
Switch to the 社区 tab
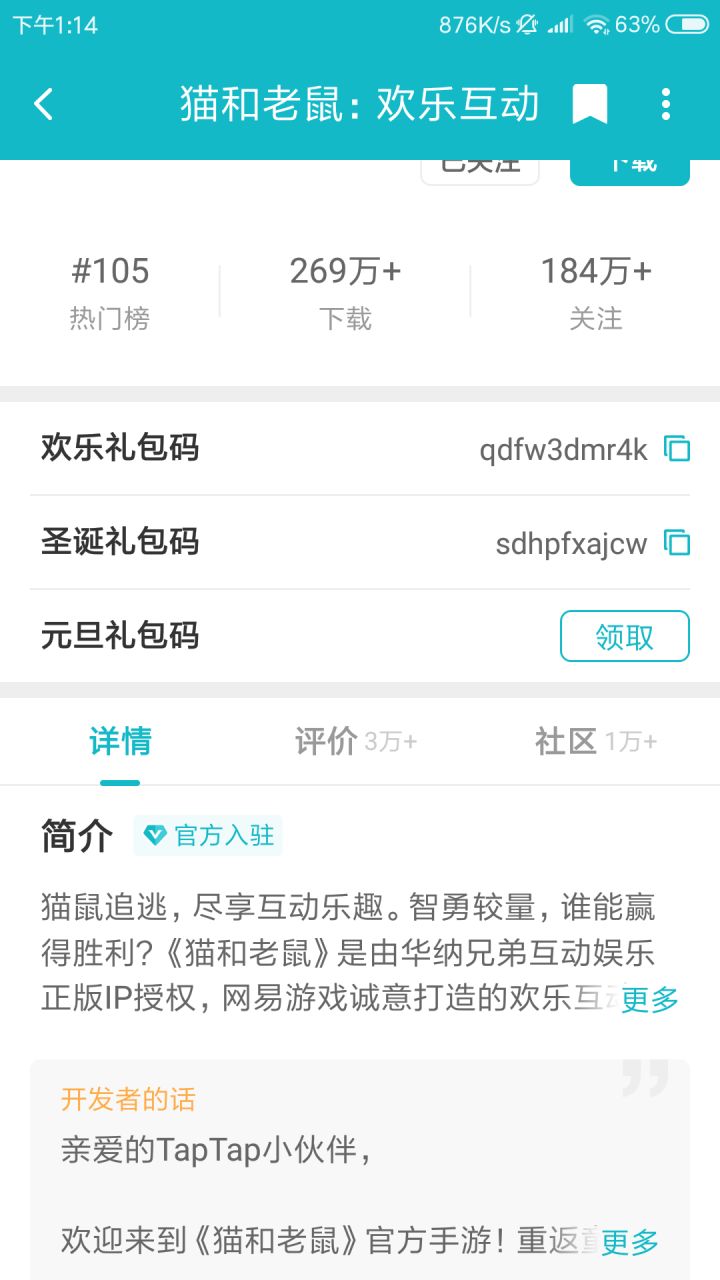tap(596, 742)
